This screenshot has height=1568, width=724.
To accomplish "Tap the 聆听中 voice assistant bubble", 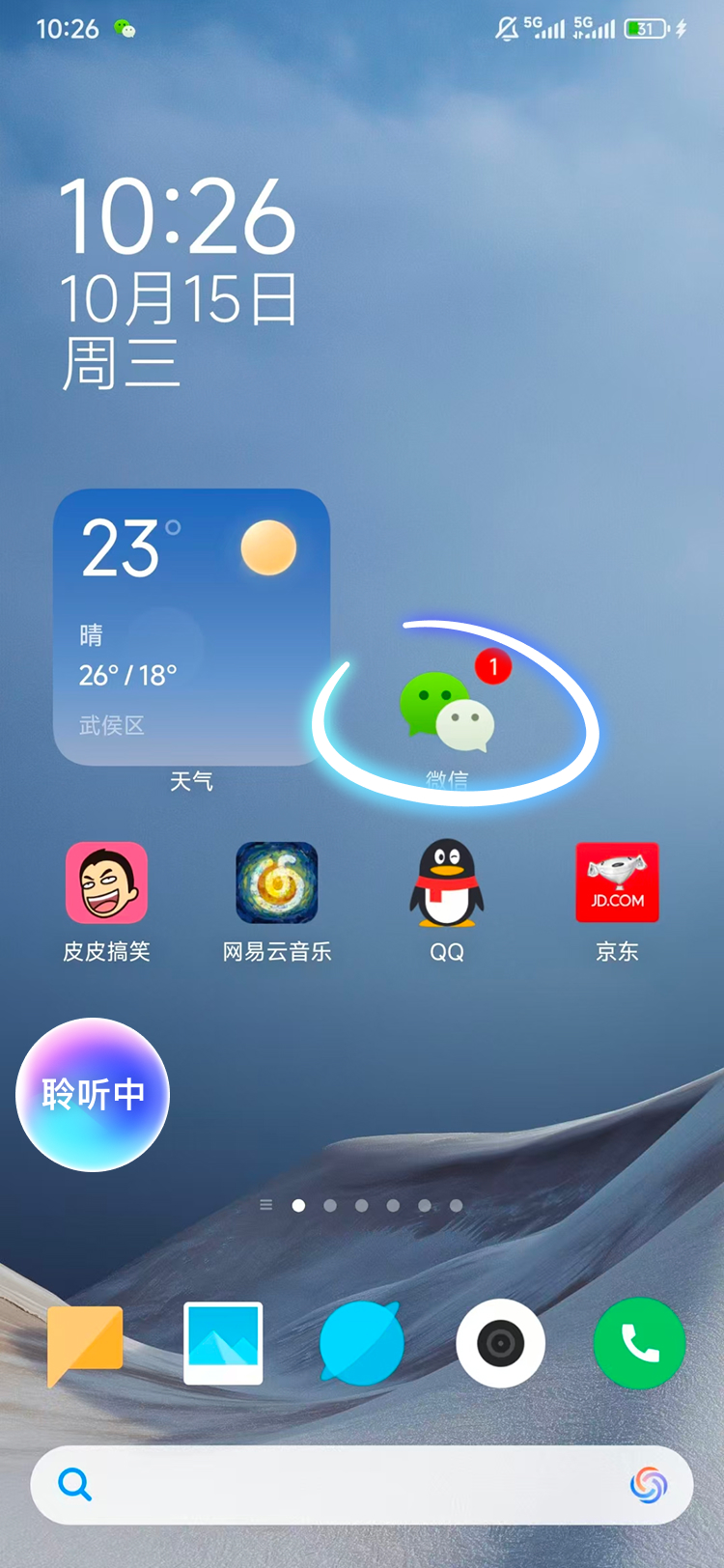I will point(92,1094).
